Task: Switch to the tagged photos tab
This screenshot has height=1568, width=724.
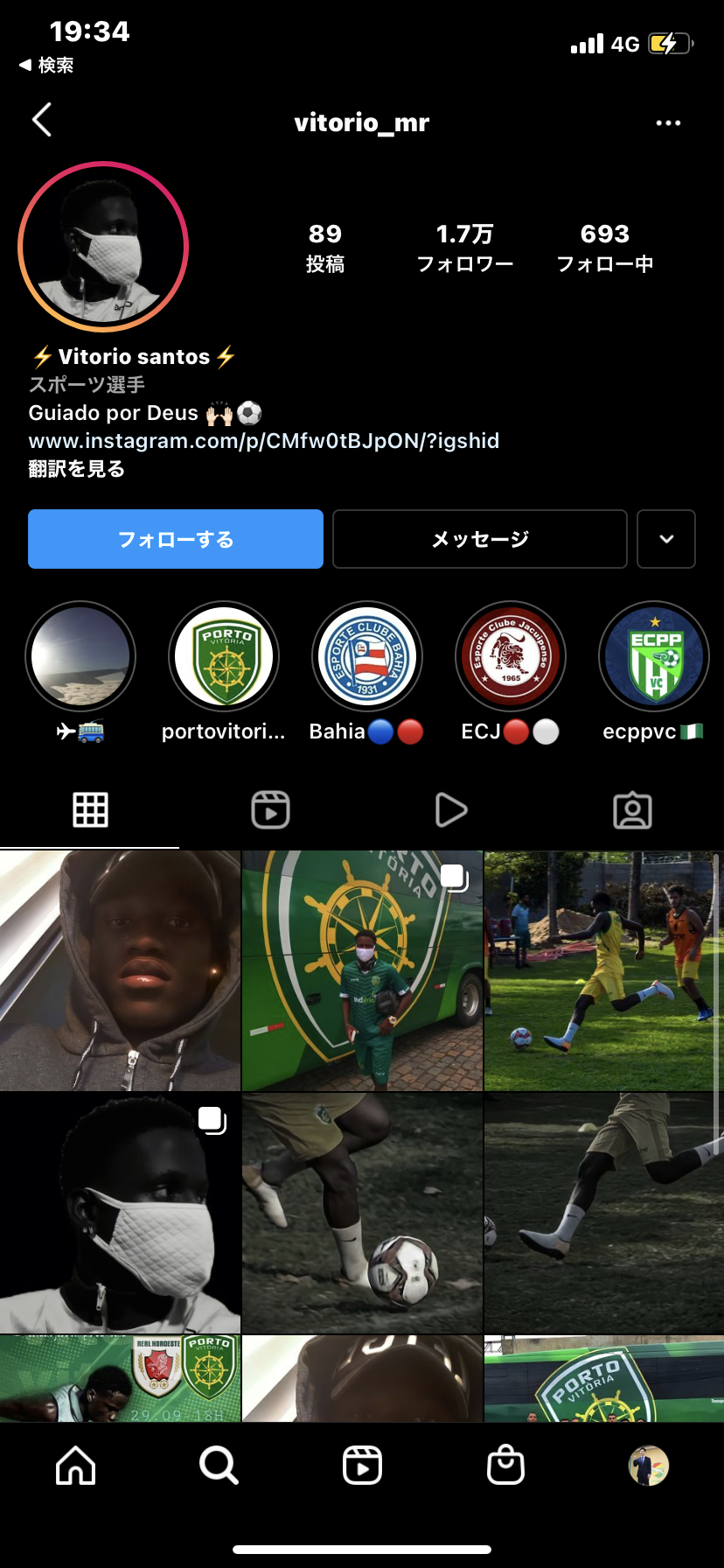Action: 632,810
